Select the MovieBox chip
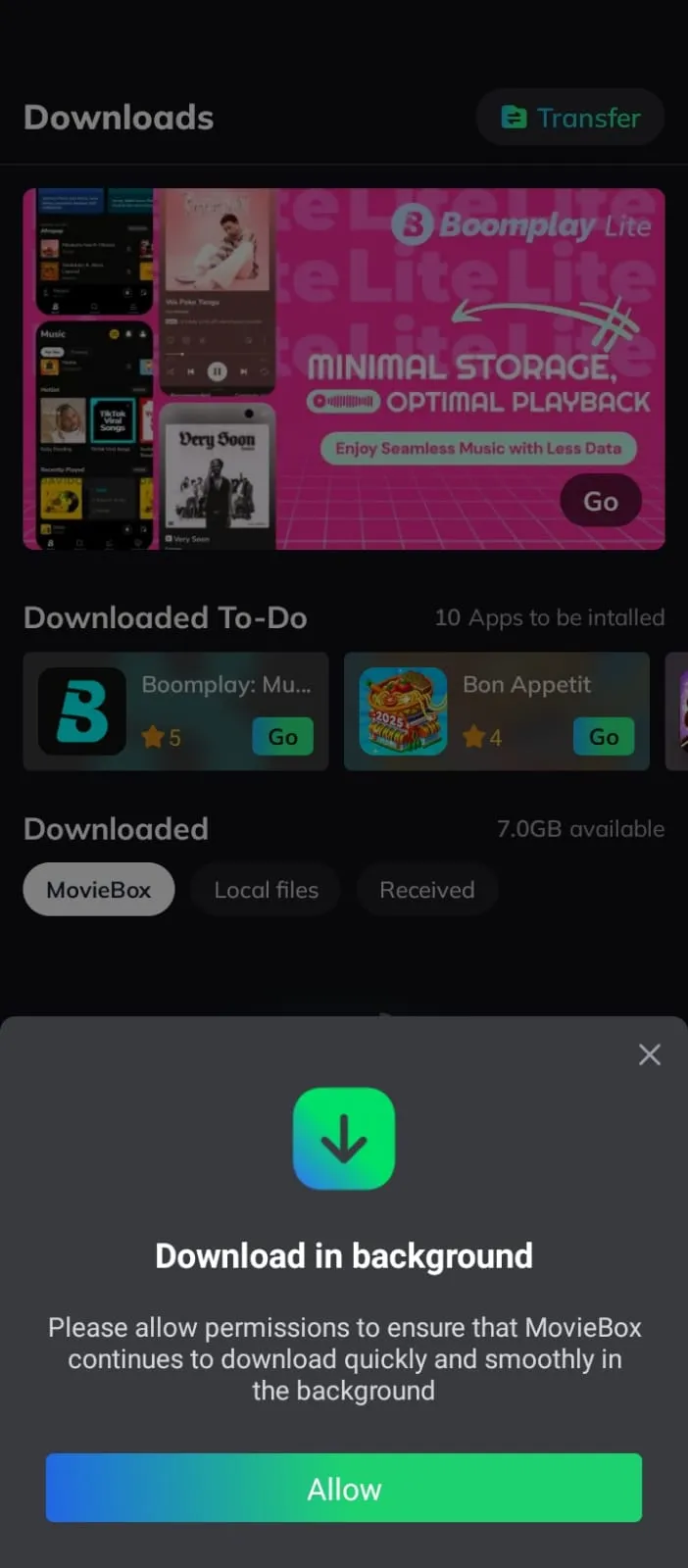 point(99,890)
